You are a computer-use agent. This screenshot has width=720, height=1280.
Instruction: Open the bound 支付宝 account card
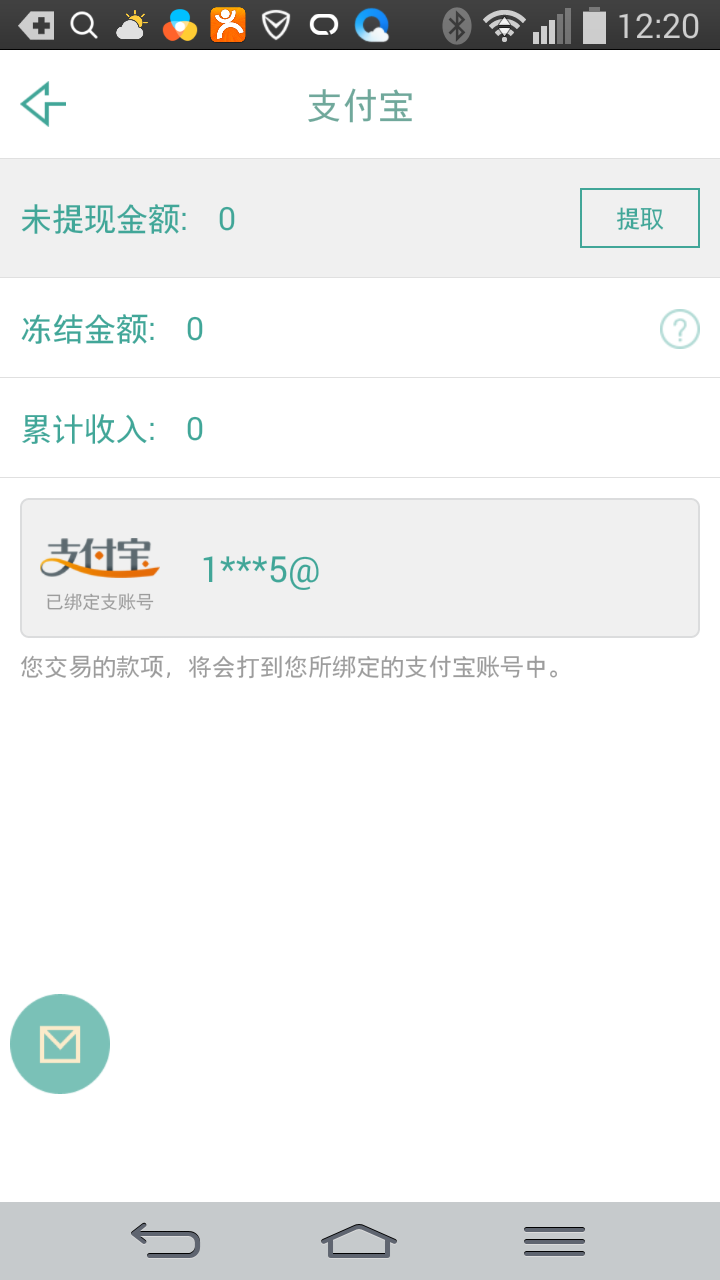click(x=360, y=568)
